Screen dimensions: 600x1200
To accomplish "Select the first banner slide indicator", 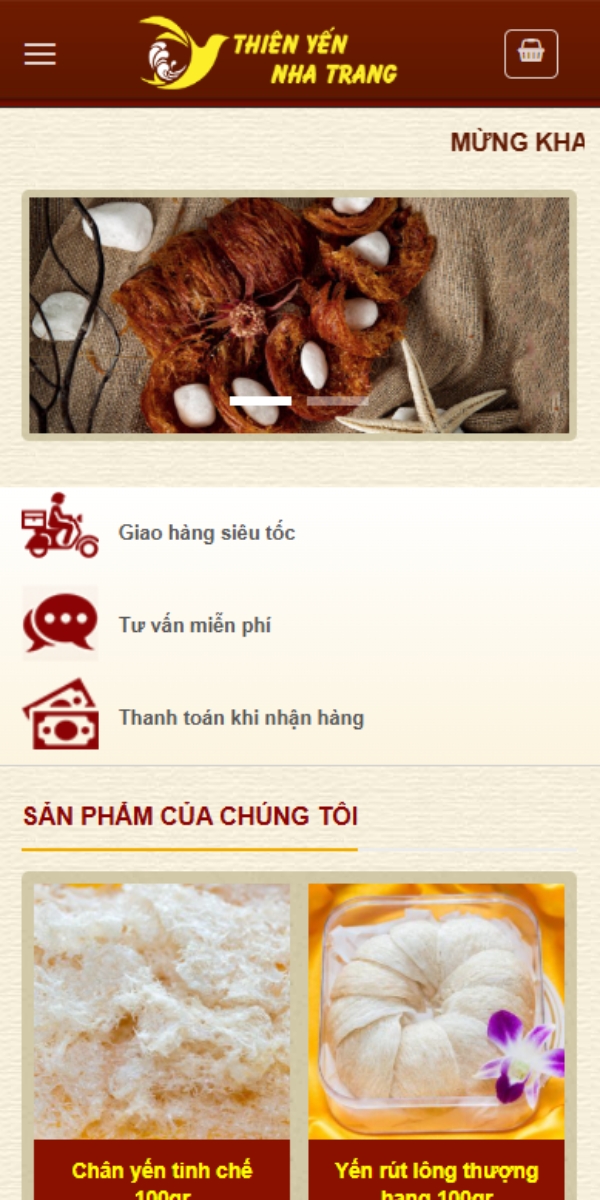I will pyautogui.click(x=261, y=401).
